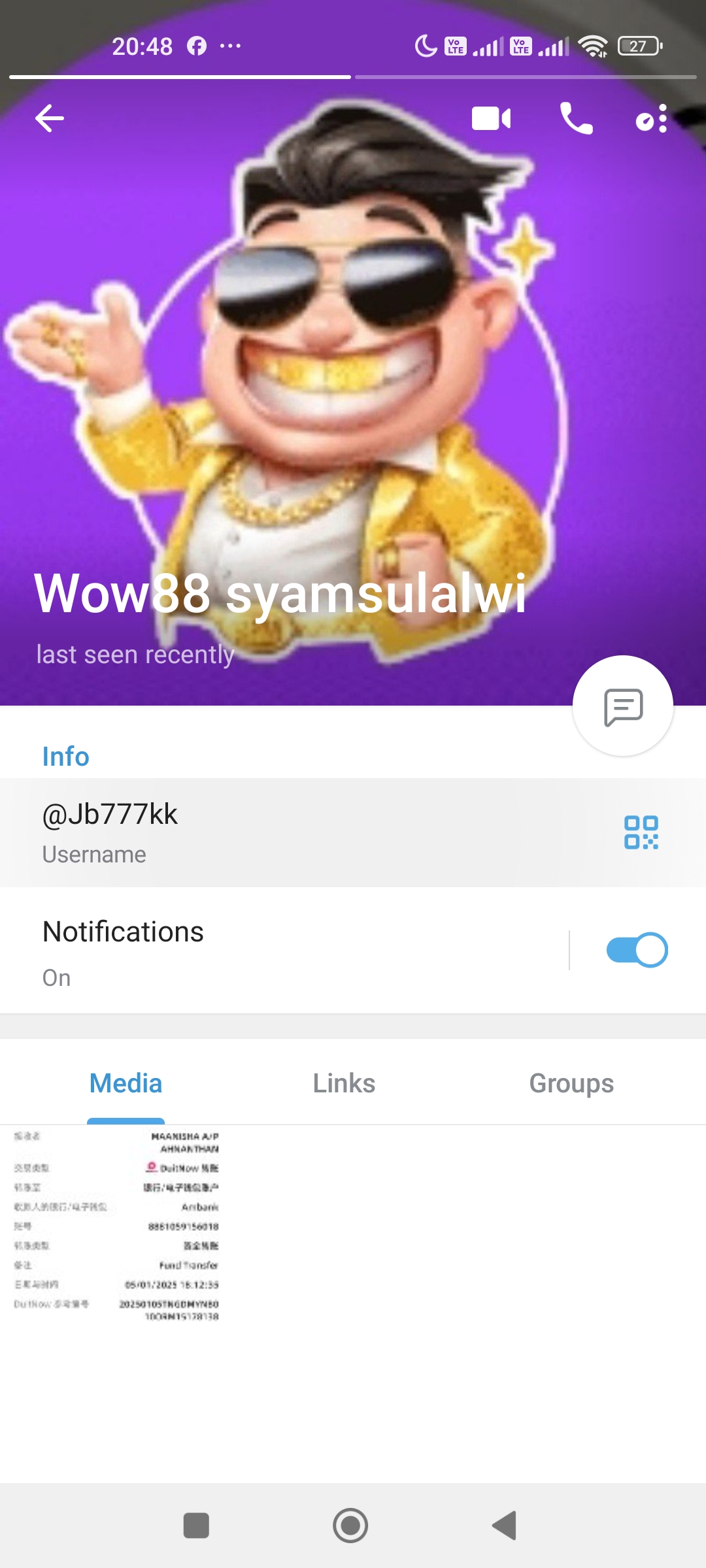Viewport: 706px width, 1568px height.
Task: Open the Groups tab
Action: [x=571, y=1083]
